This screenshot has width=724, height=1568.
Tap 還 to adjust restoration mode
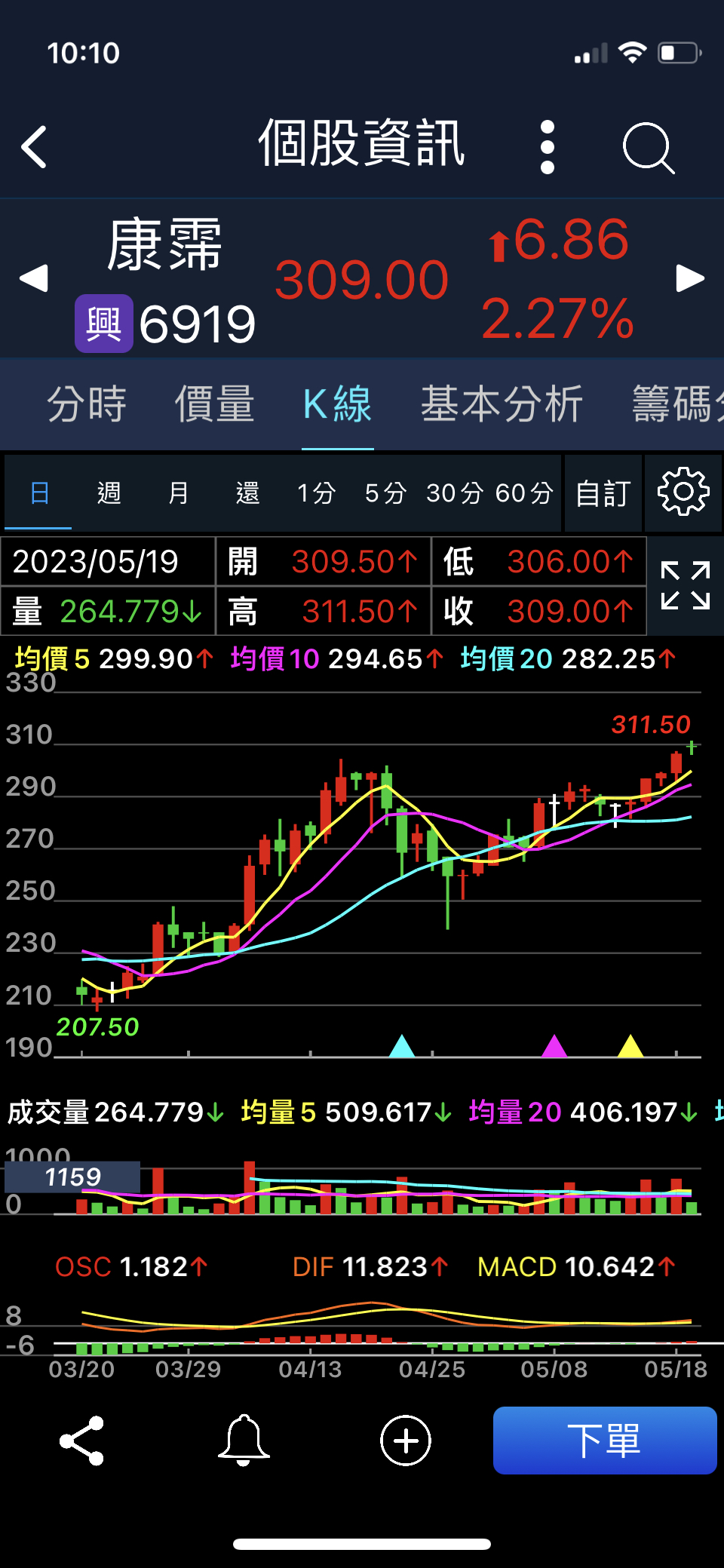tap(247, 492)
